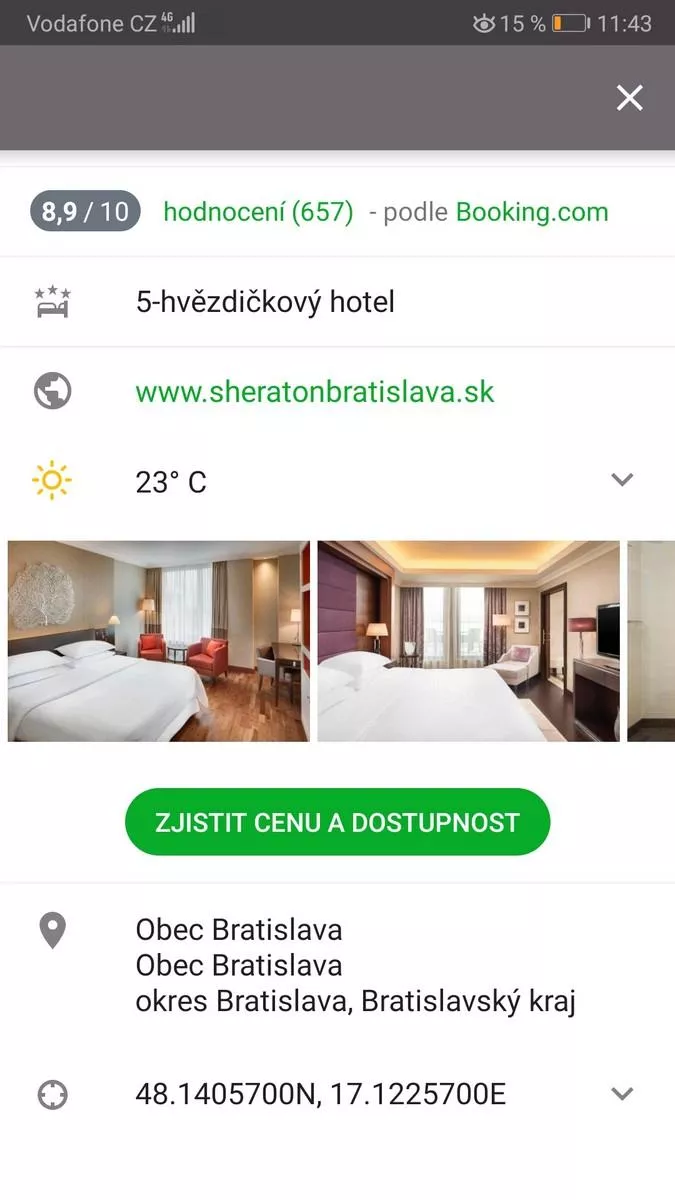Open the hodnocení (657) reviews link

coord(258,212)
